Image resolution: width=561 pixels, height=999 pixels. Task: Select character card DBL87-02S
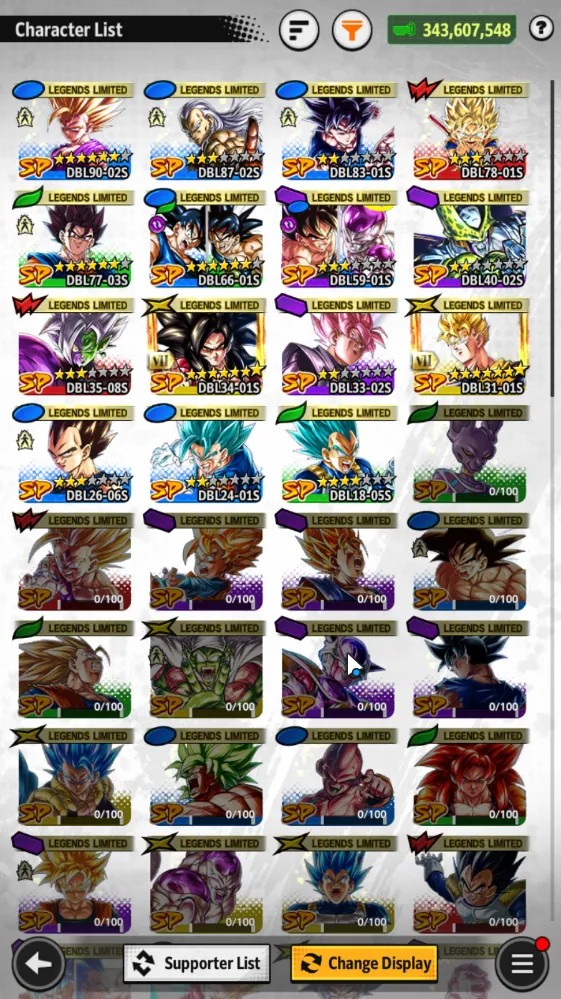tap(206, 131)
